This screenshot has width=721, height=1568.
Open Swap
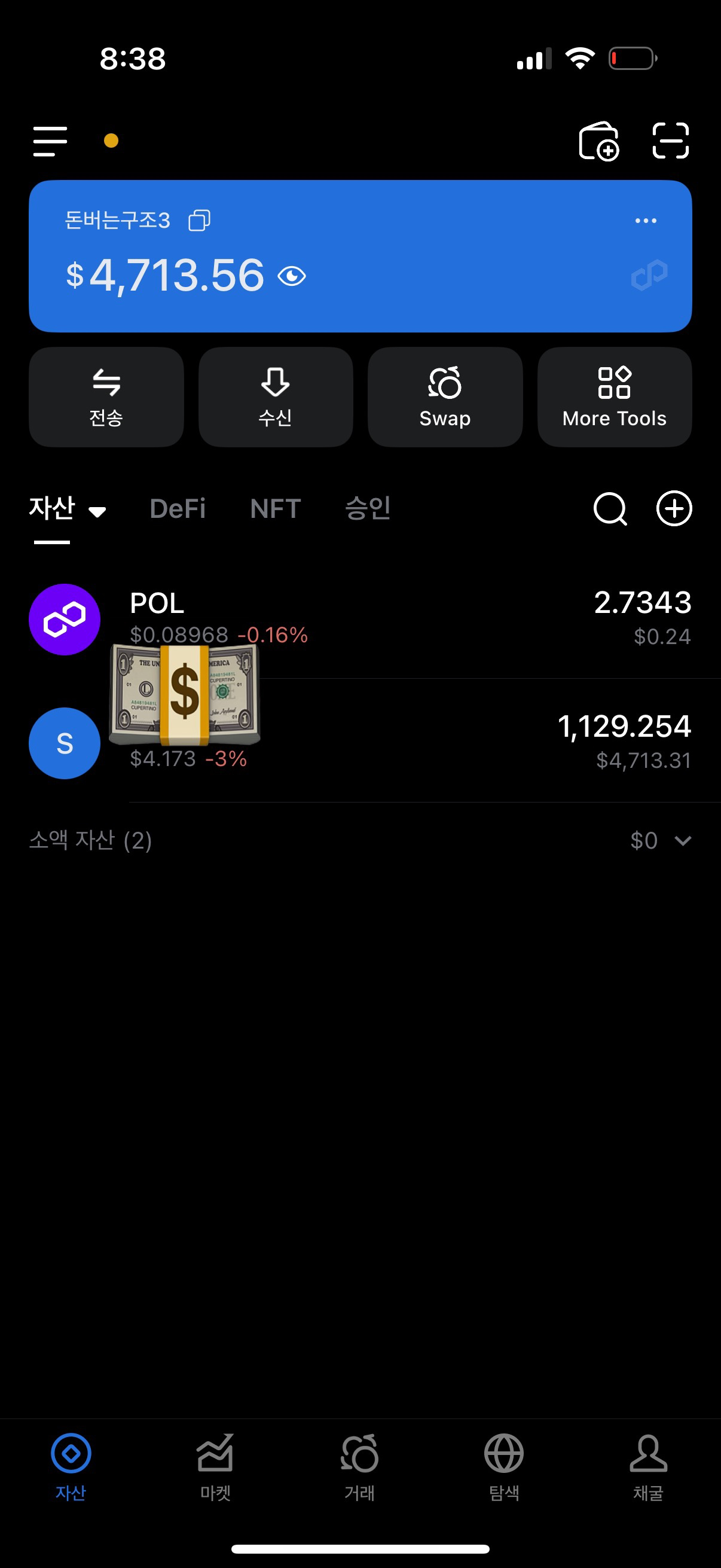click(x=445, y=397)
